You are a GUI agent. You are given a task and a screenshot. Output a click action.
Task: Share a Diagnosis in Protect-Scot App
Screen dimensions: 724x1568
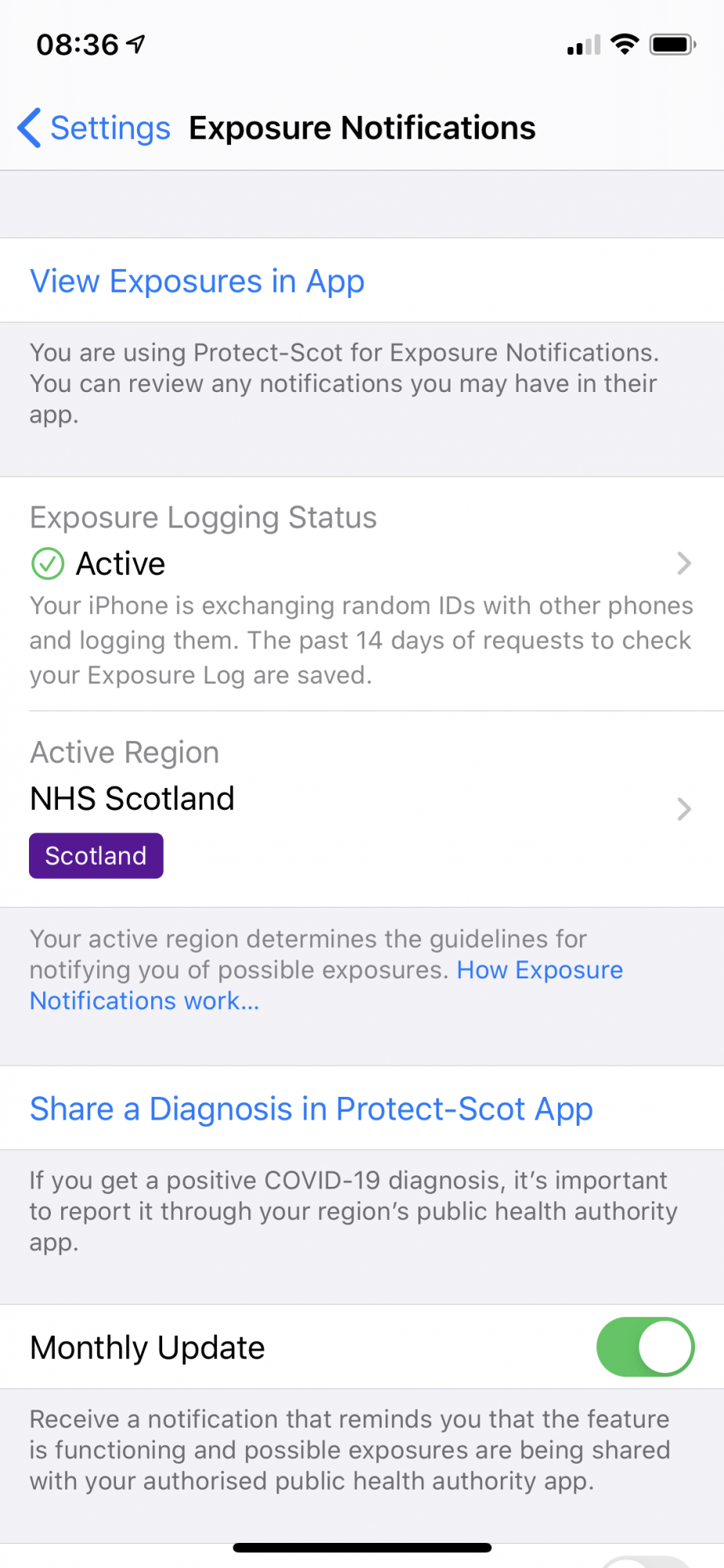(x=311, y=1109)
